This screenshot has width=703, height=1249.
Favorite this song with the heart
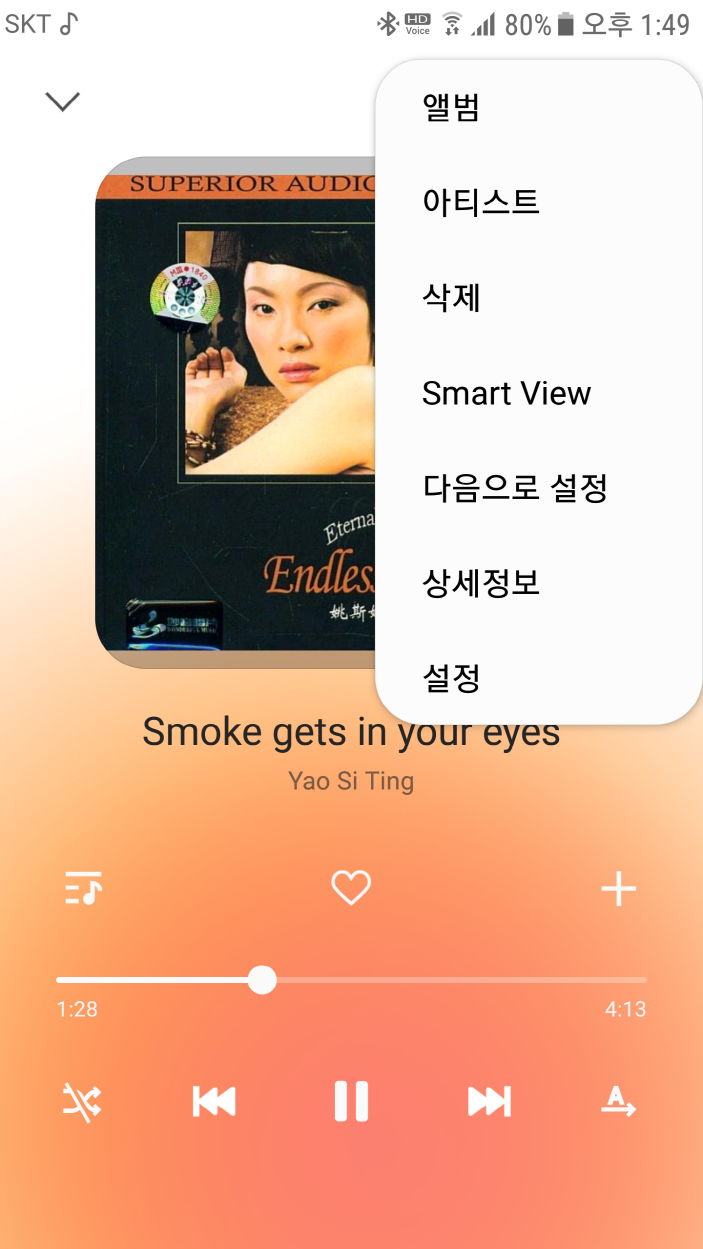(x=351, y=888)
